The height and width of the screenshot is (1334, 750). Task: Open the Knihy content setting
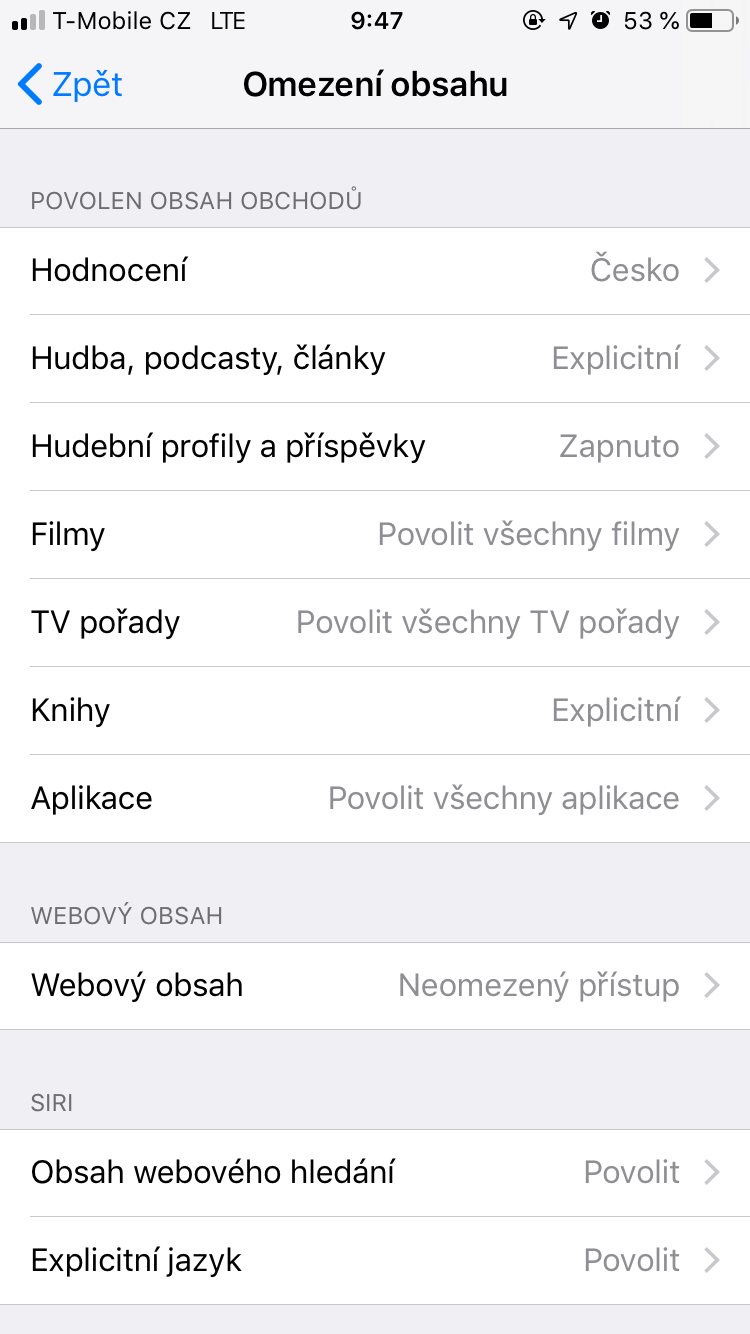tap(375, 710)
